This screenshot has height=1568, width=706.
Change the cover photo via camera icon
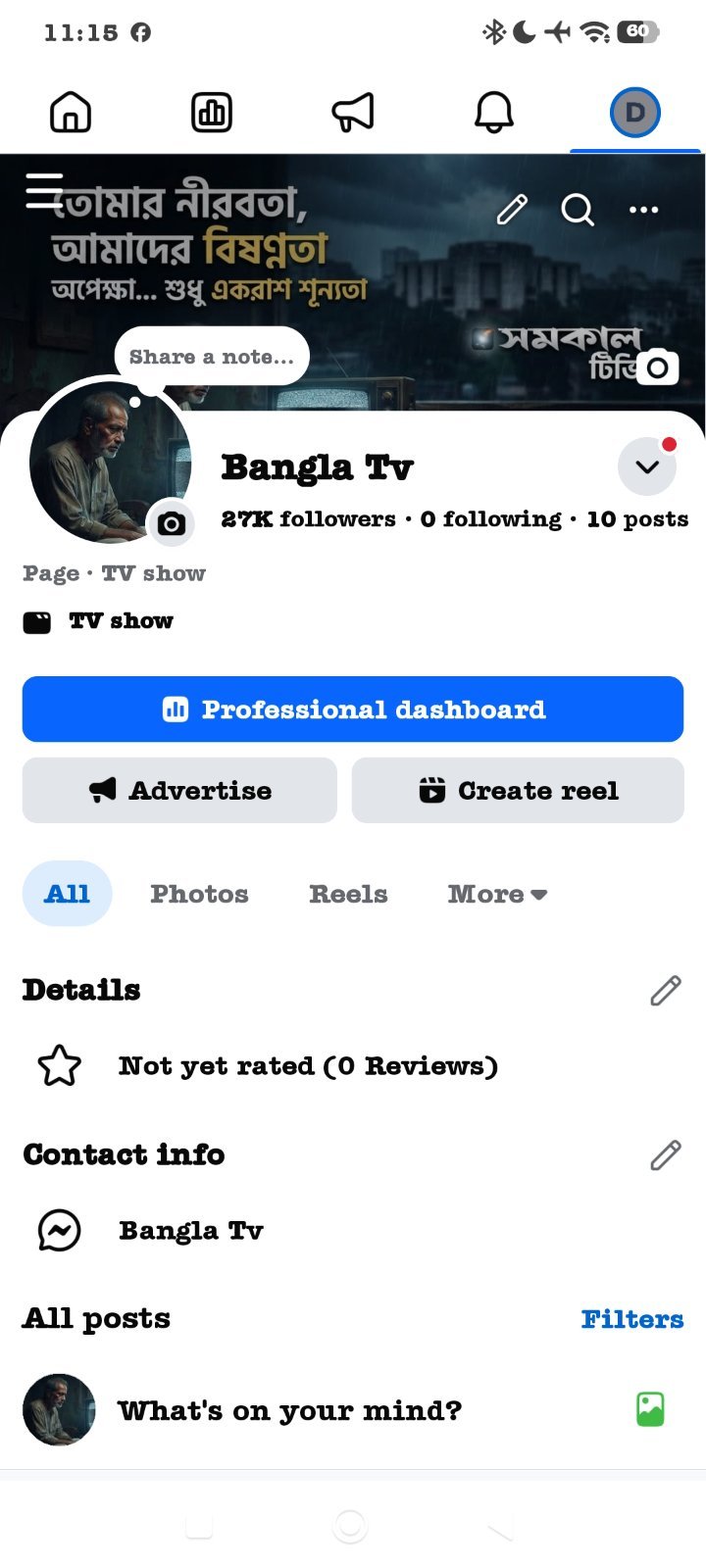point(658,367)
